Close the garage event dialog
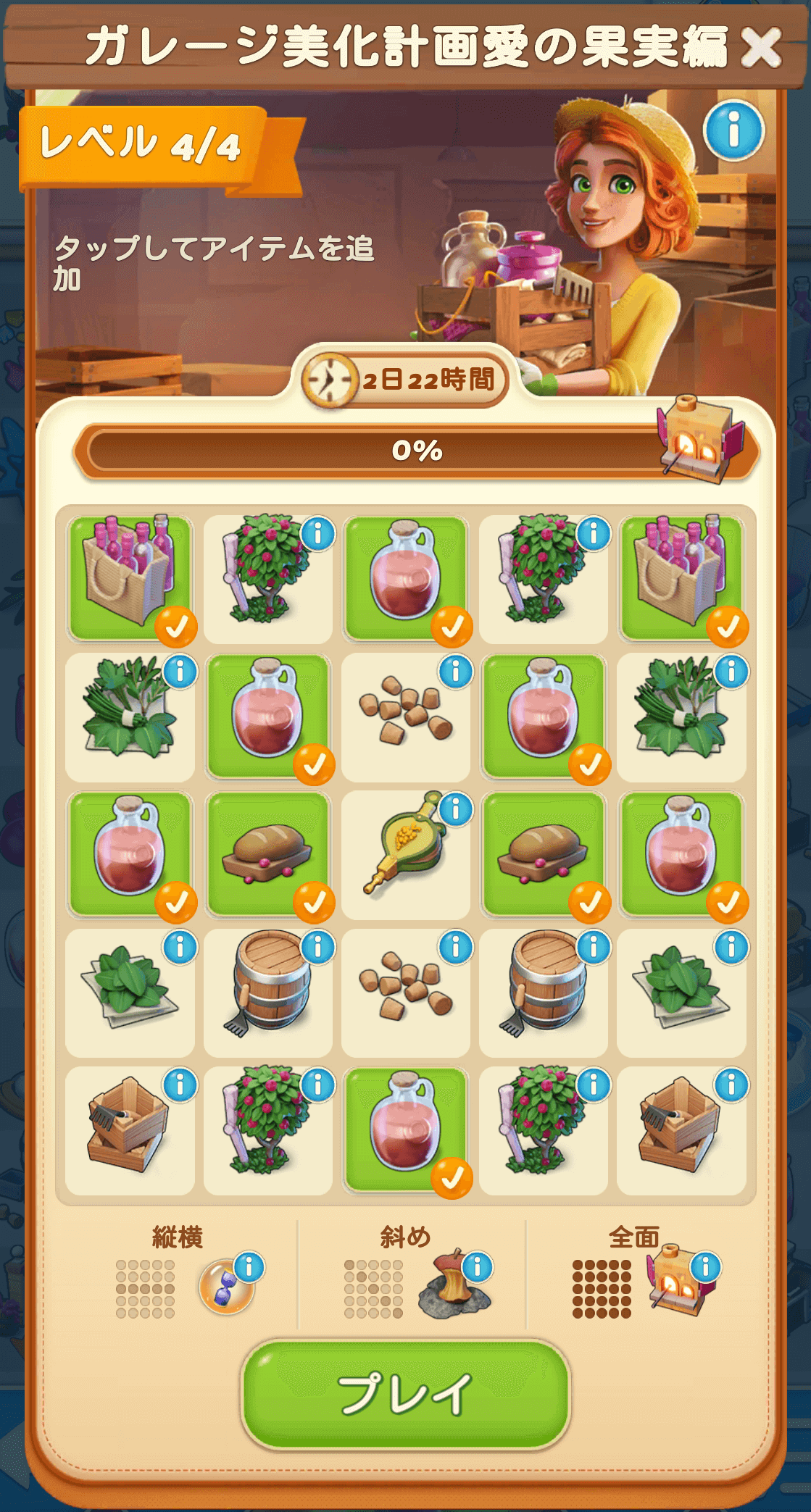811x1512 pixels. click(x=760, y=48)
